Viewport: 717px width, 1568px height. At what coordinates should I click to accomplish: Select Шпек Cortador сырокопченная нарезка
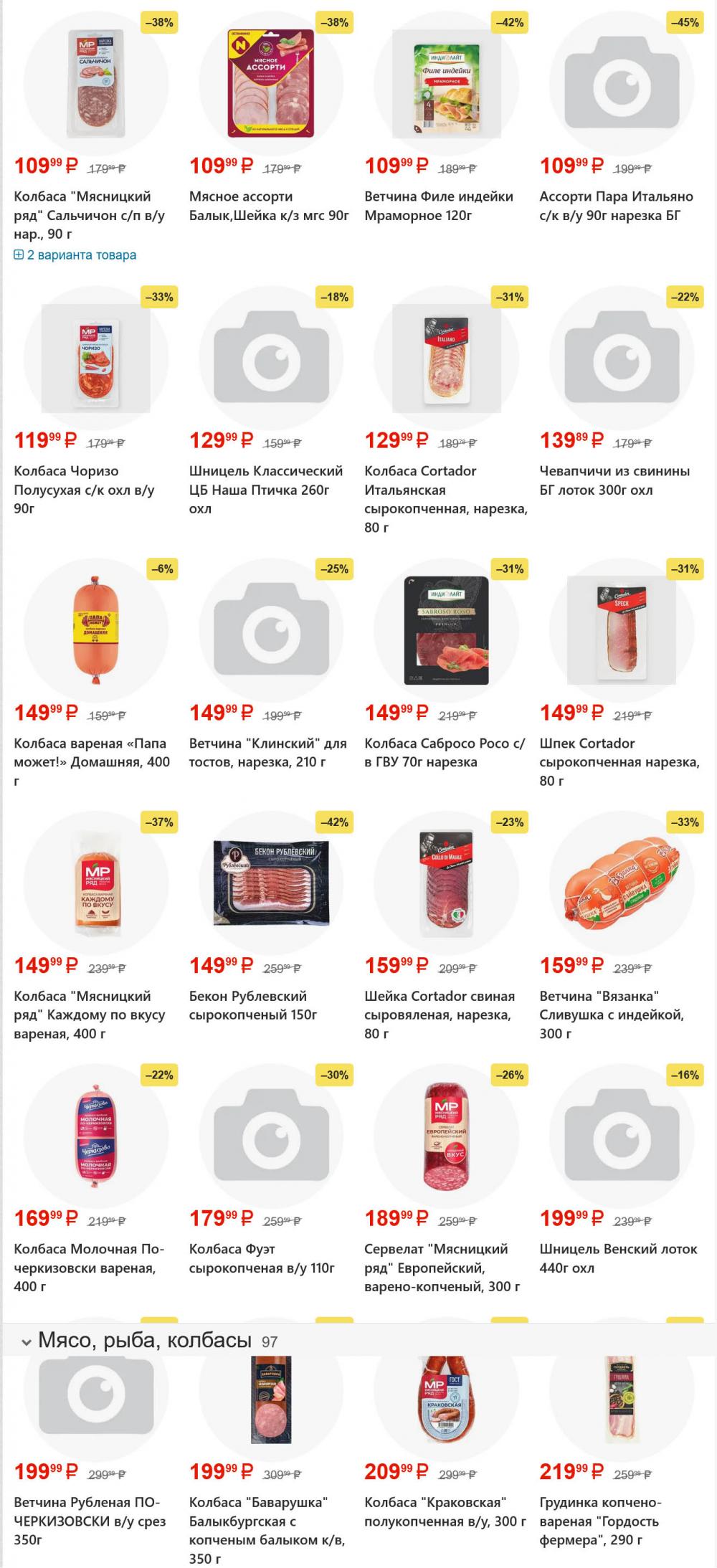pyautogui.click(x=619, y=761)
